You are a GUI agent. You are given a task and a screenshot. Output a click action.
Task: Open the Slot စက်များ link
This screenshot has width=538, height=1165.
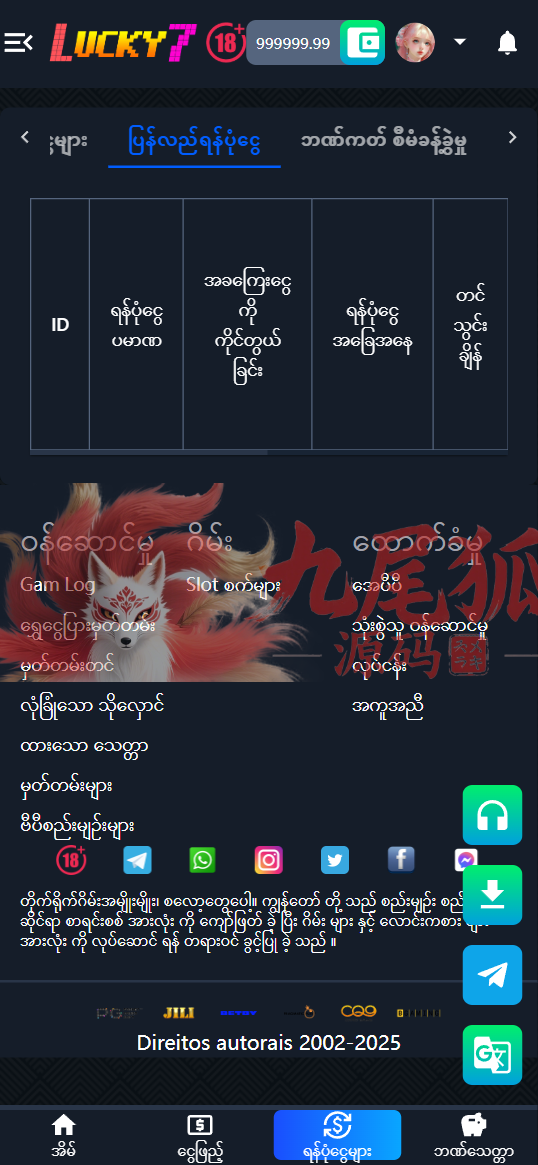tap(233, 585)
